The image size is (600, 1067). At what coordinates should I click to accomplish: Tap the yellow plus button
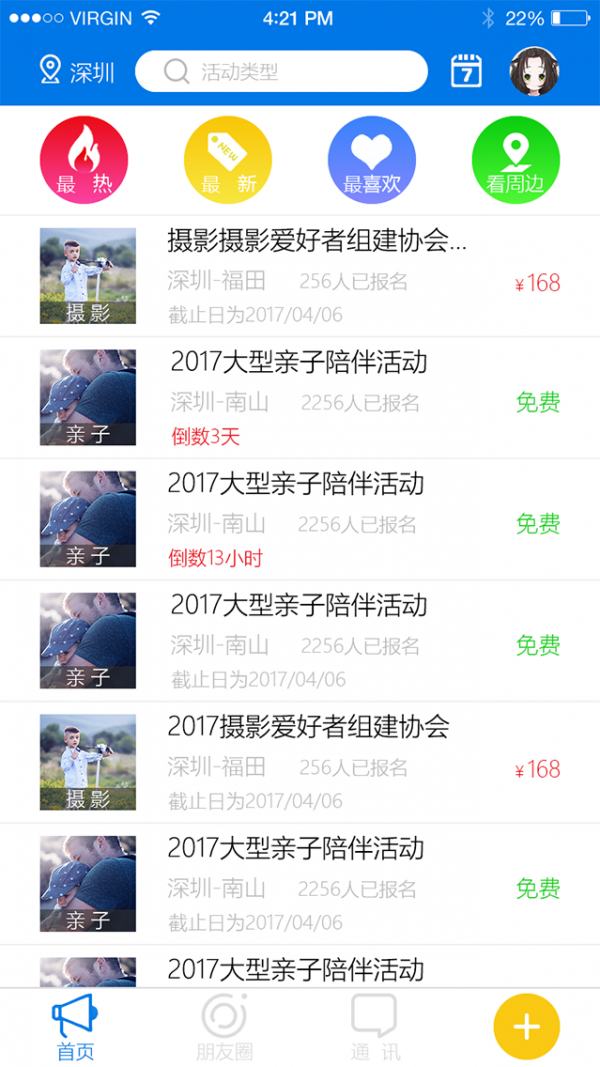coord(526,1027)
